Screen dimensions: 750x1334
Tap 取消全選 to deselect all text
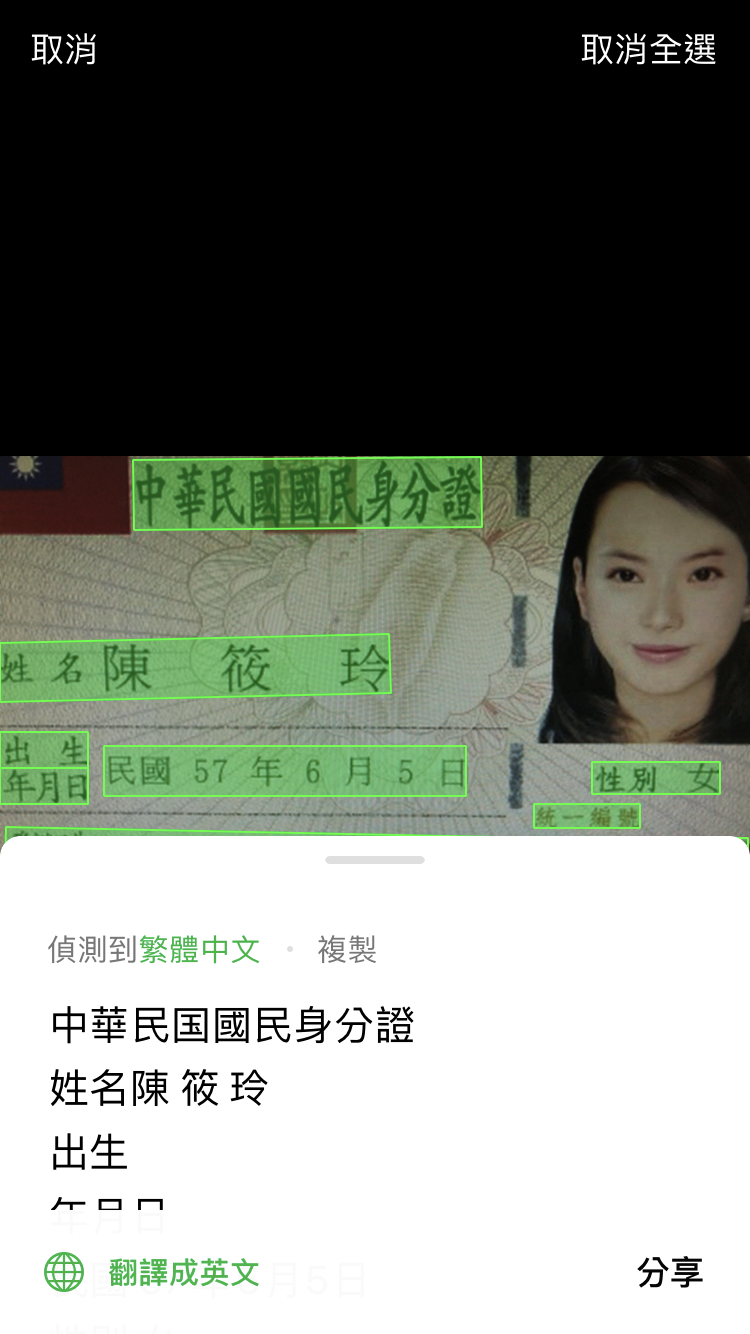pyautogui.click(x=648, y=49)
